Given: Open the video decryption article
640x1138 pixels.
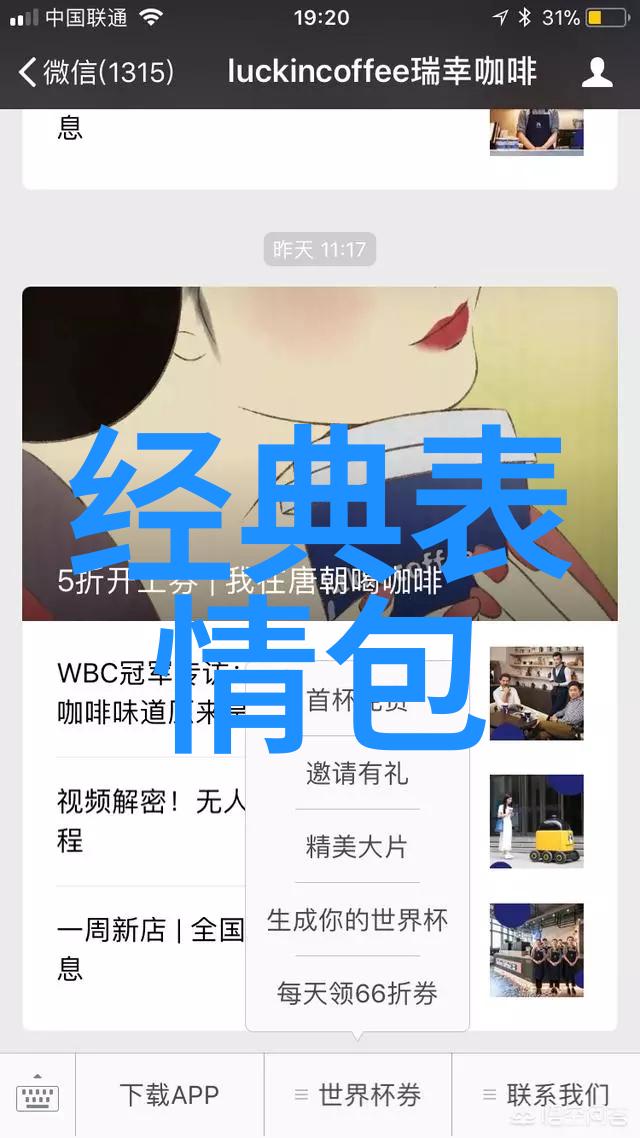Looking at the screenshot, I should pyautogui.click(x=150, y=820).
